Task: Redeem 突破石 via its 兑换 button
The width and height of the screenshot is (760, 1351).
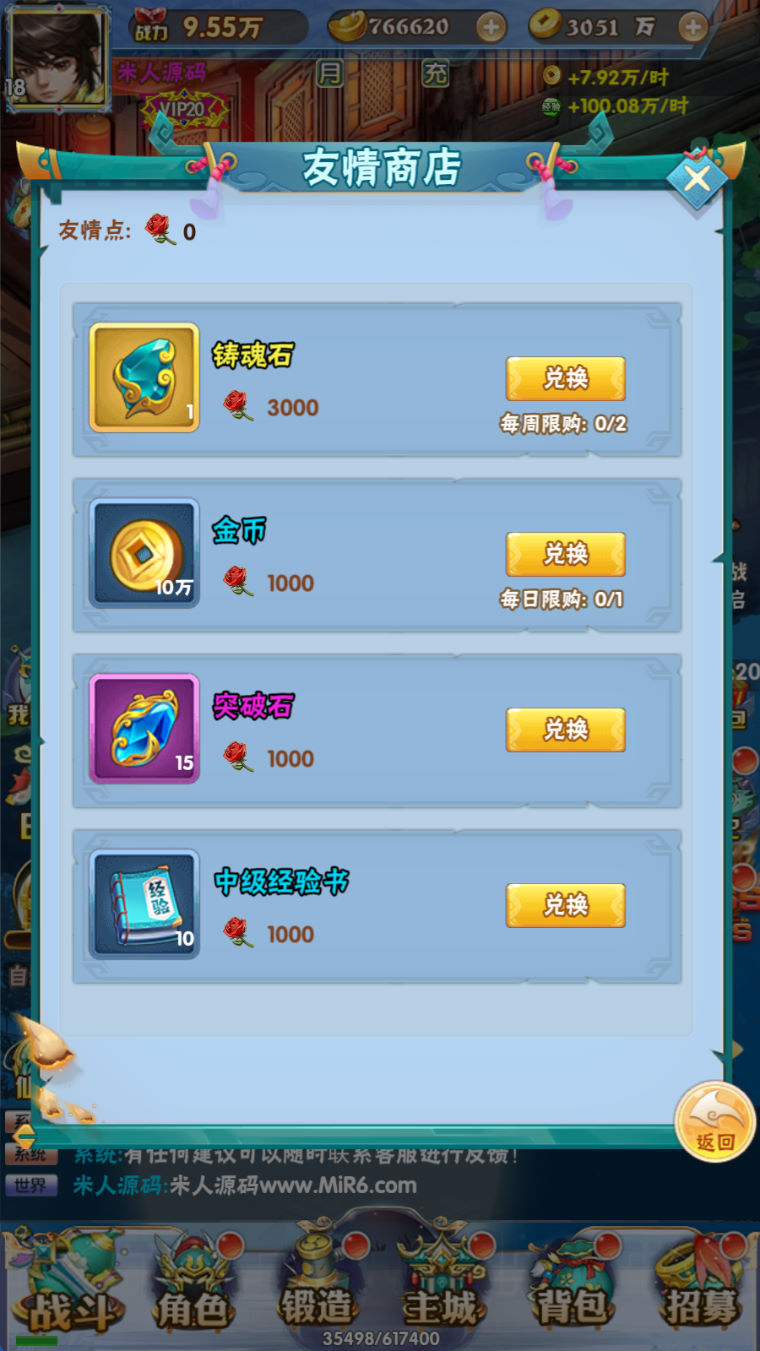Action: (565, 730)
